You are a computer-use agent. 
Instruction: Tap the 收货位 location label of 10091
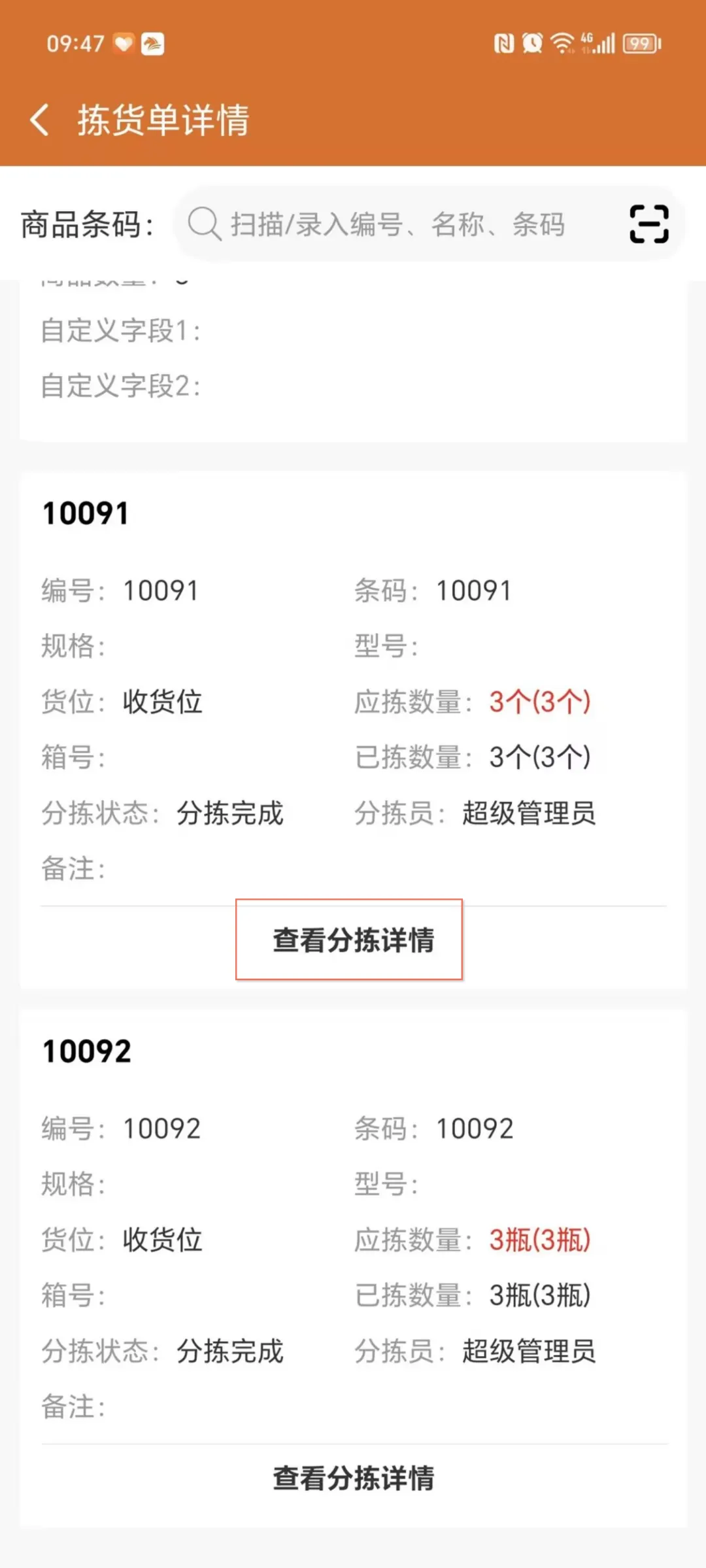162,702
